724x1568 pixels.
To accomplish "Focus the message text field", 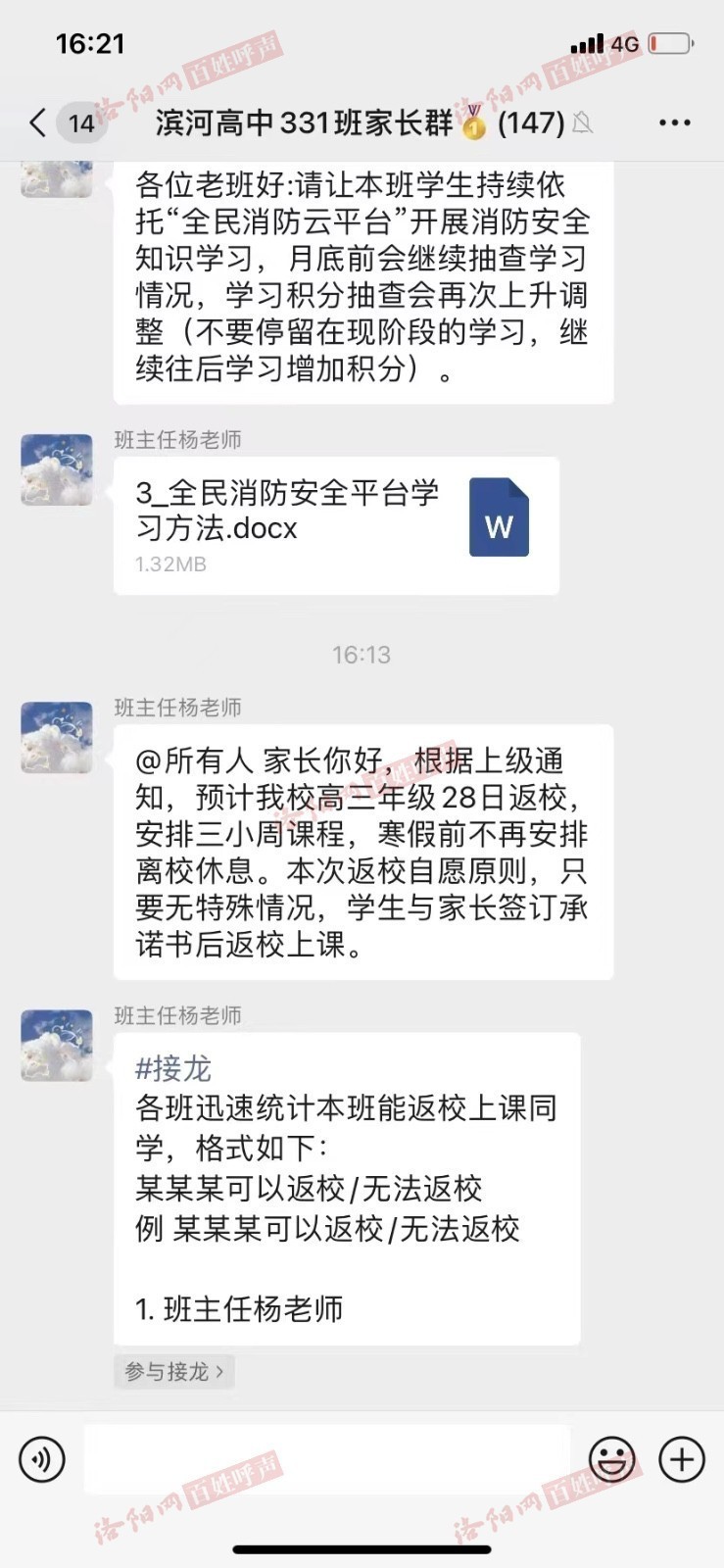I will (326, 1459).
